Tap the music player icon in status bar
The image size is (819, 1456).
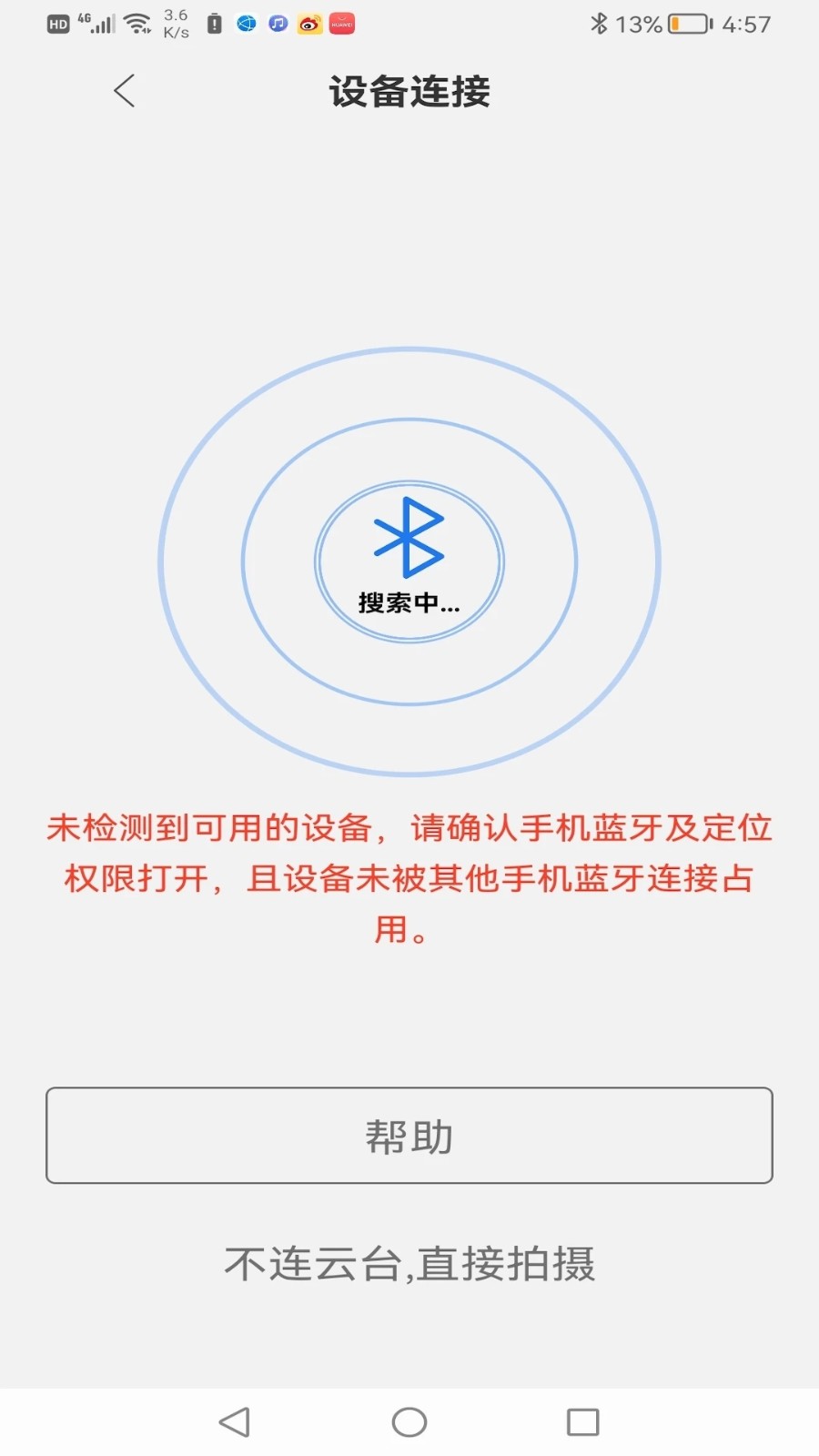(x=276, y=25)
